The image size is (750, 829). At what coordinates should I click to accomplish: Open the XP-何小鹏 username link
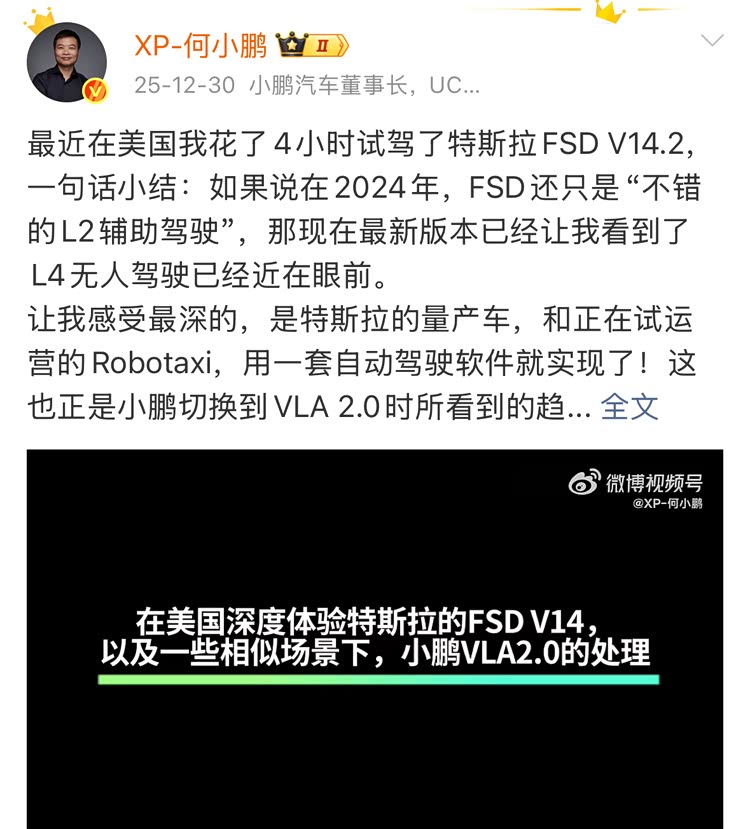200,45
